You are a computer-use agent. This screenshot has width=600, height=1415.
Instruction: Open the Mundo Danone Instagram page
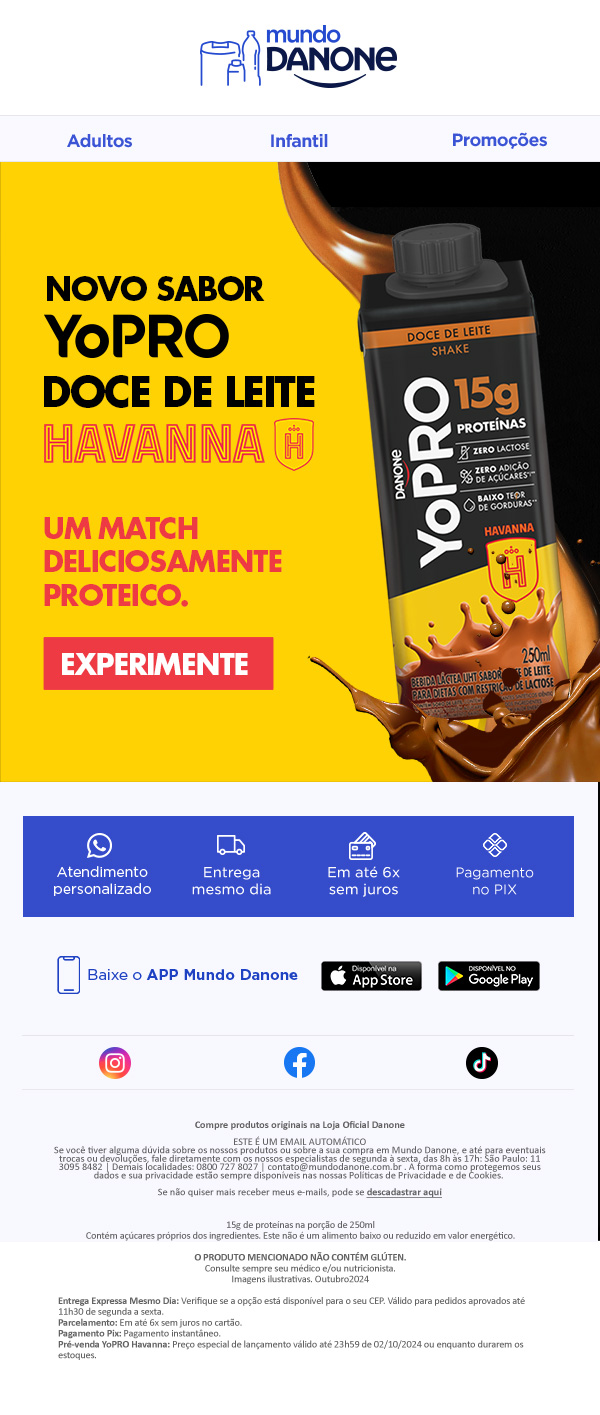[x=115, y=1063]
